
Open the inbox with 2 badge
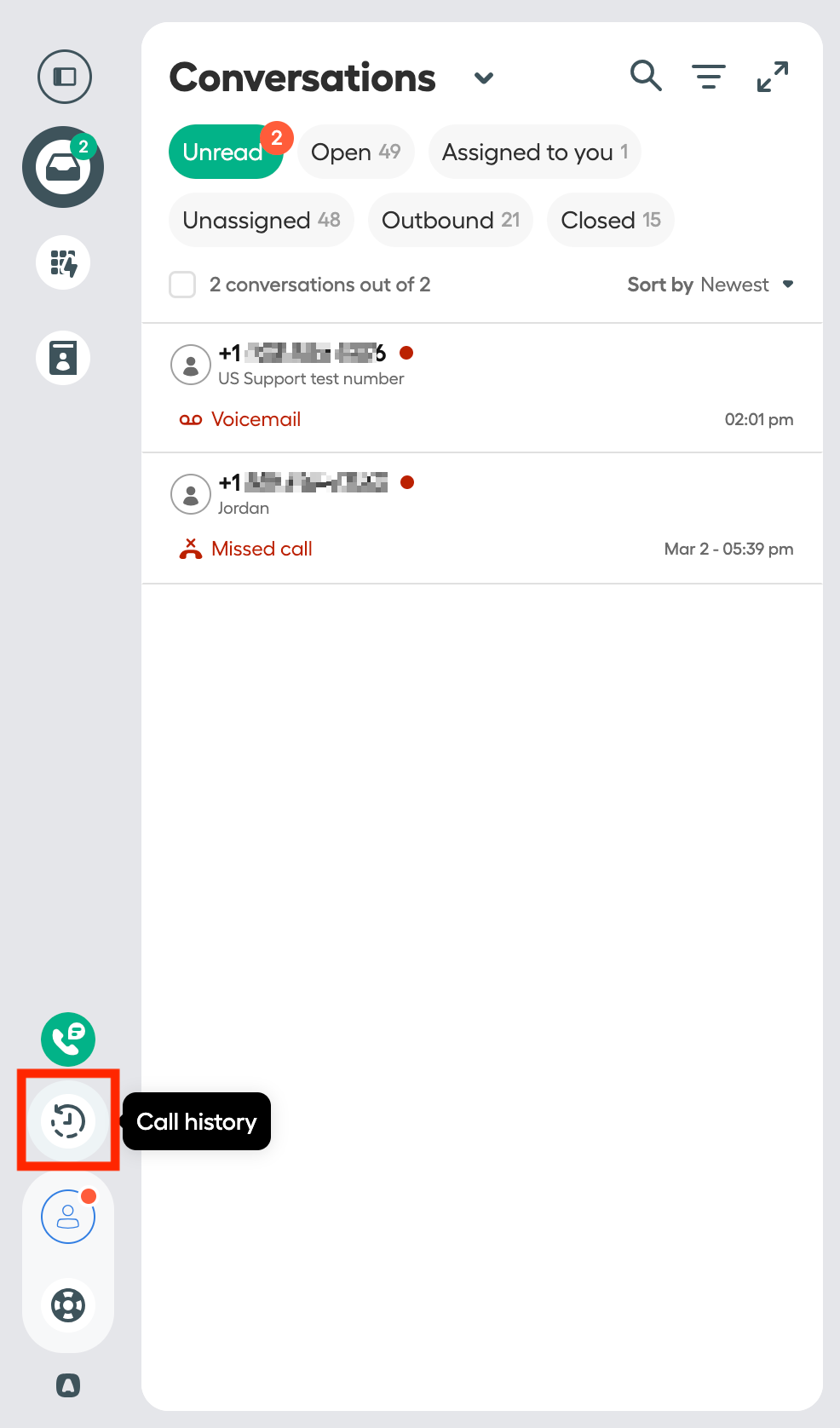click(x=63, y=167)
